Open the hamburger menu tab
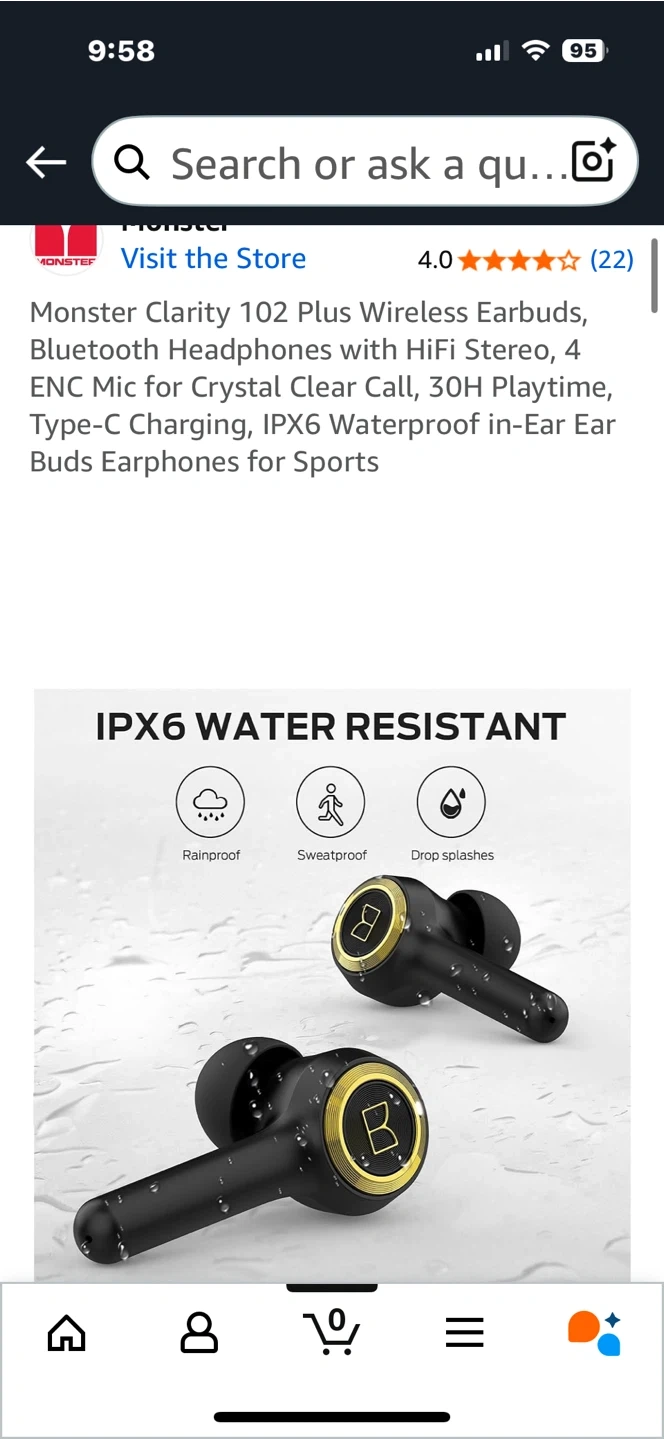The height and width of the screenshot is (1440, 664). pyautogui.click(x=464, y=1332)
